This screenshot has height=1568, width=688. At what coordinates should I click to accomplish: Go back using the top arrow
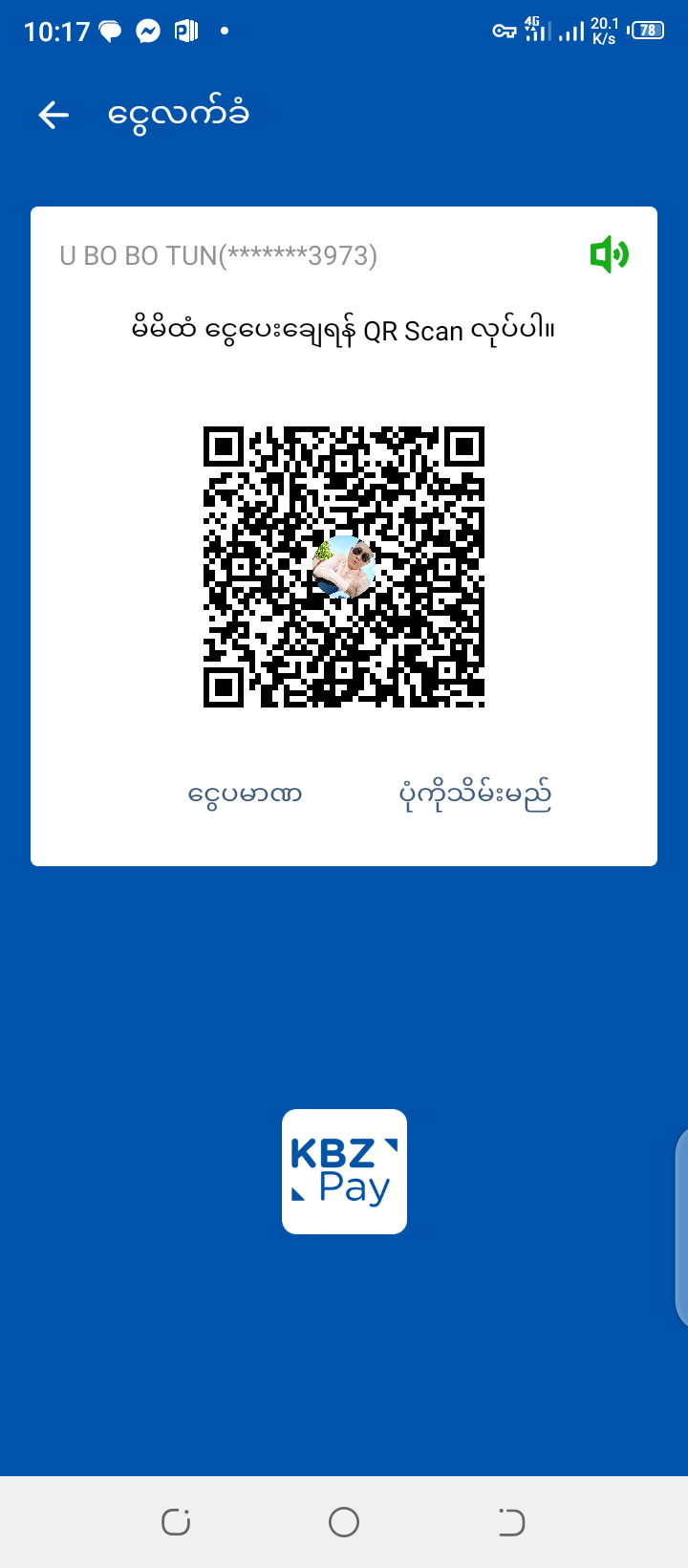click(x=54, y=116)
